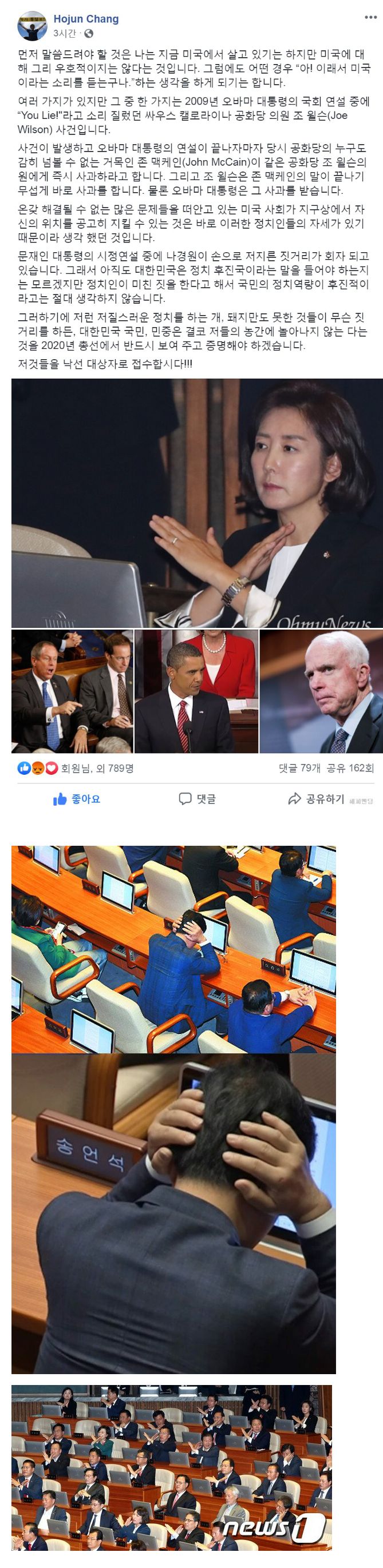Screen dimensions: 383x1568
Task: Open the photo of the white-haired man
Action: 321,691
